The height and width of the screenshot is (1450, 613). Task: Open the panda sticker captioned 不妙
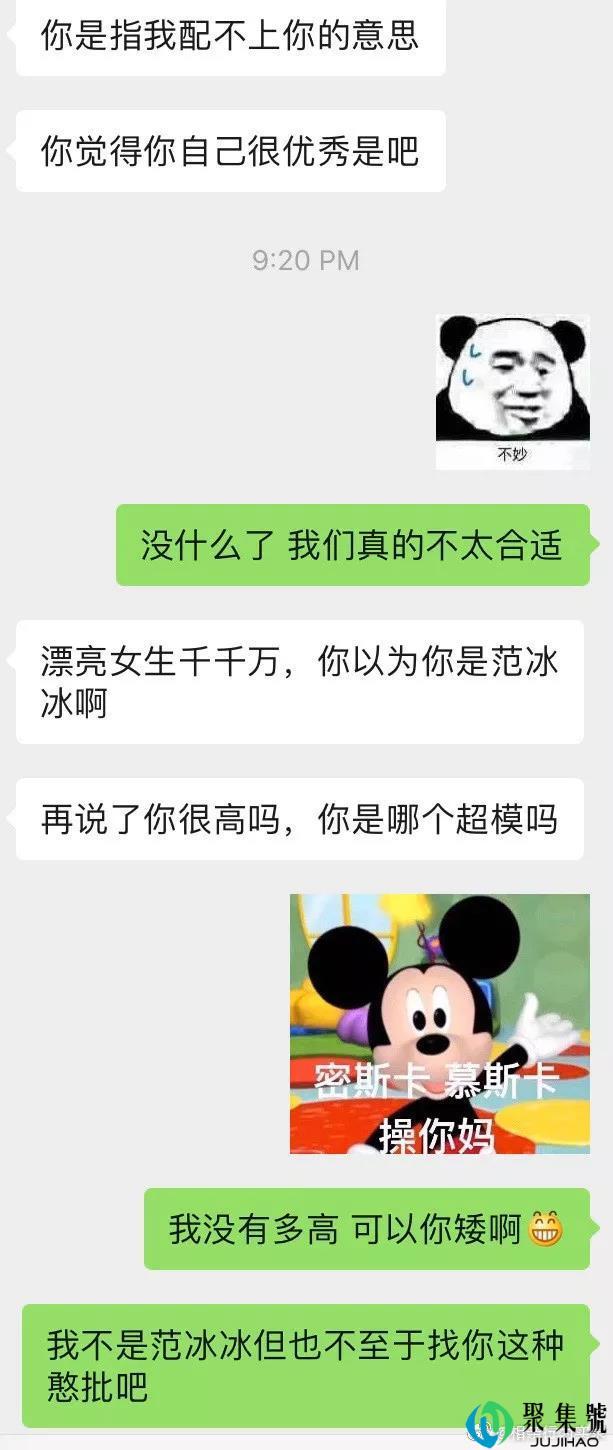pyautogui.click(x=512, y=392)
